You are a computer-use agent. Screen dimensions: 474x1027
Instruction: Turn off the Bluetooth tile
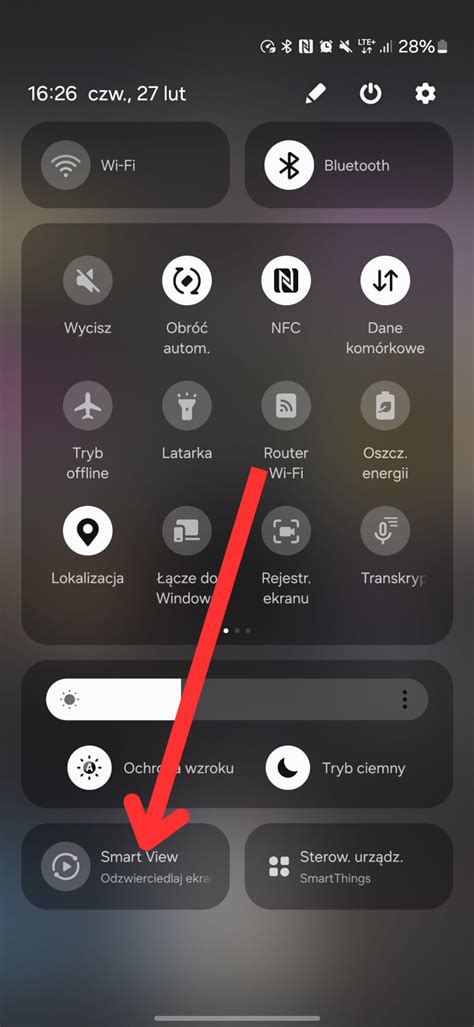tap(348, 165)
